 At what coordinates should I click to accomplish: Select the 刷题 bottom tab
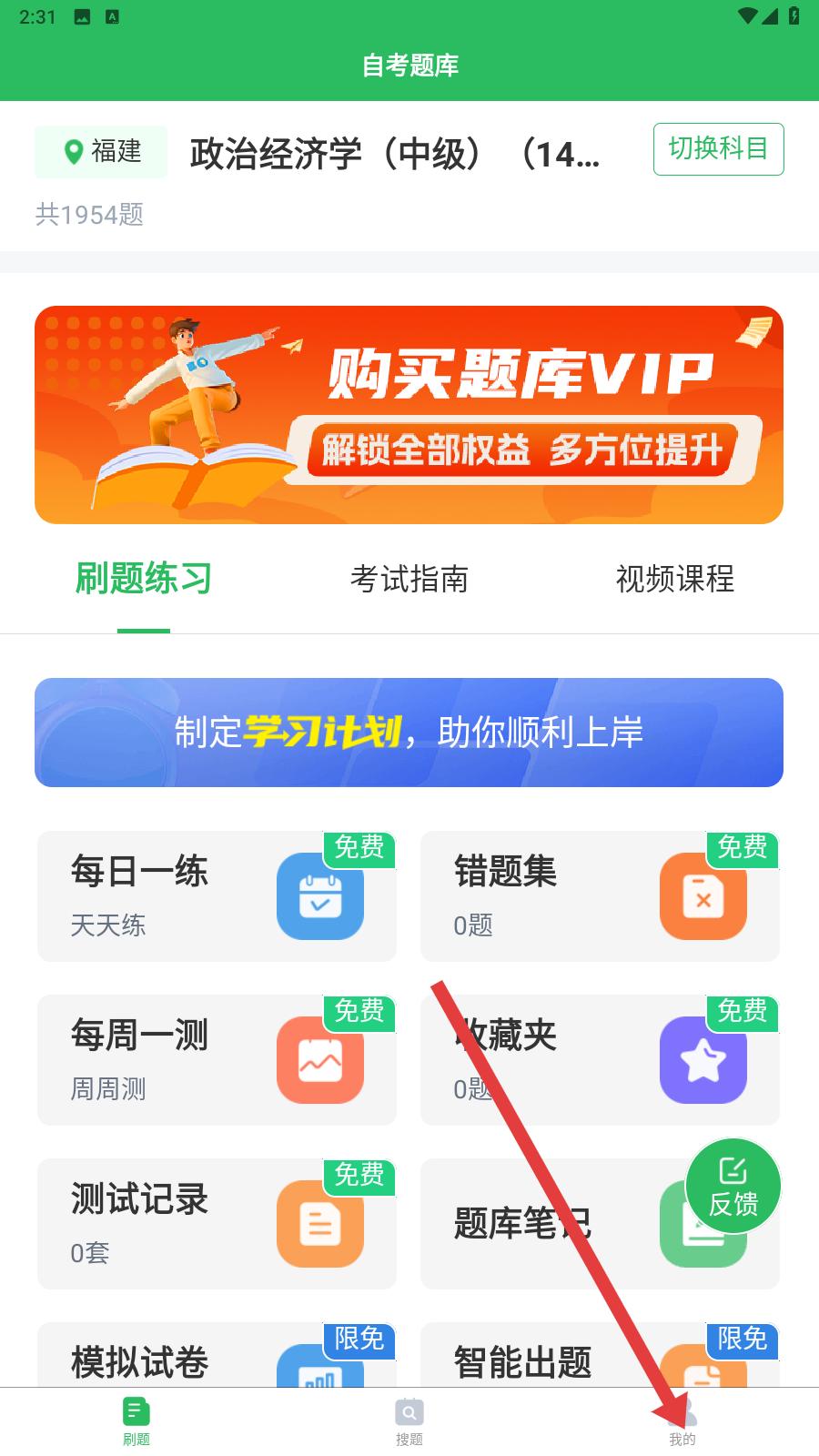tap(136, 1421)
